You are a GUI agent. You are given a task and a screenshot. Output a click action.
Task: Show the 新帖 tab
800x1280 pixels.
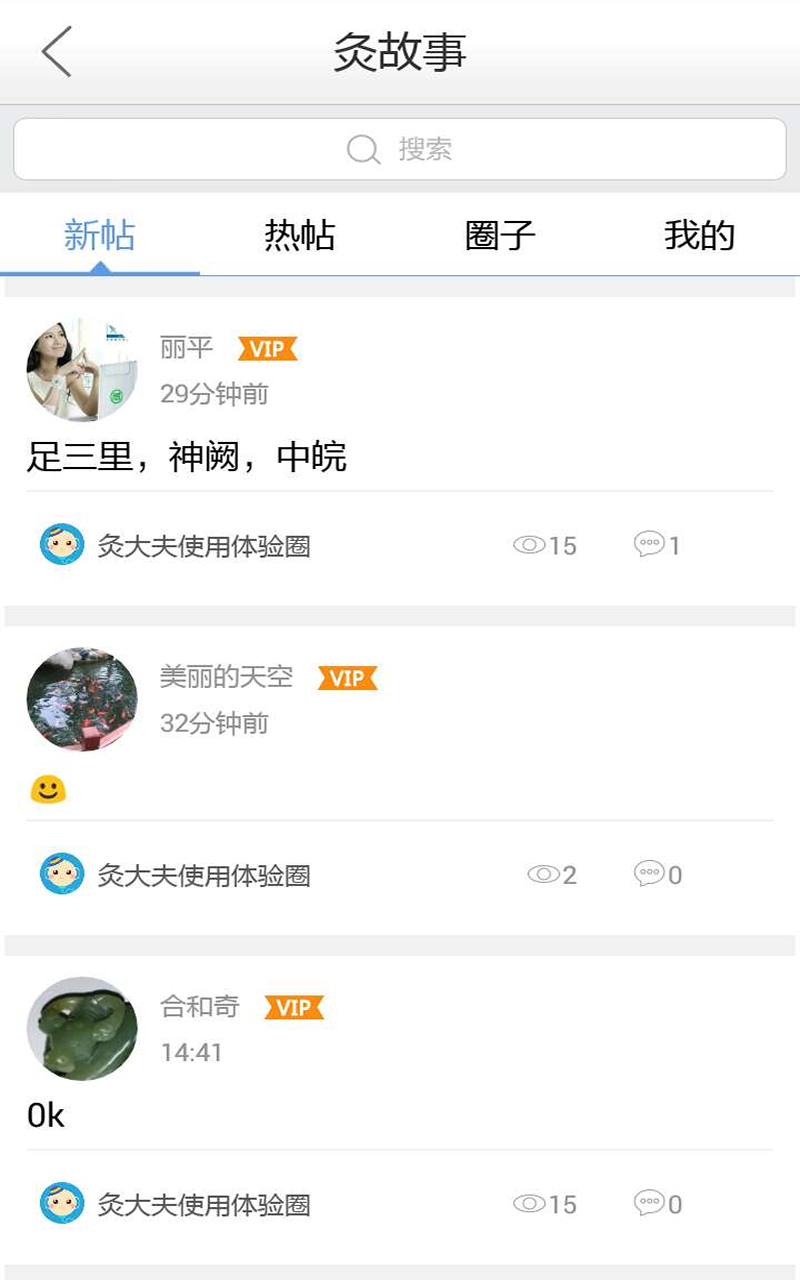click(x=99, y=236)
